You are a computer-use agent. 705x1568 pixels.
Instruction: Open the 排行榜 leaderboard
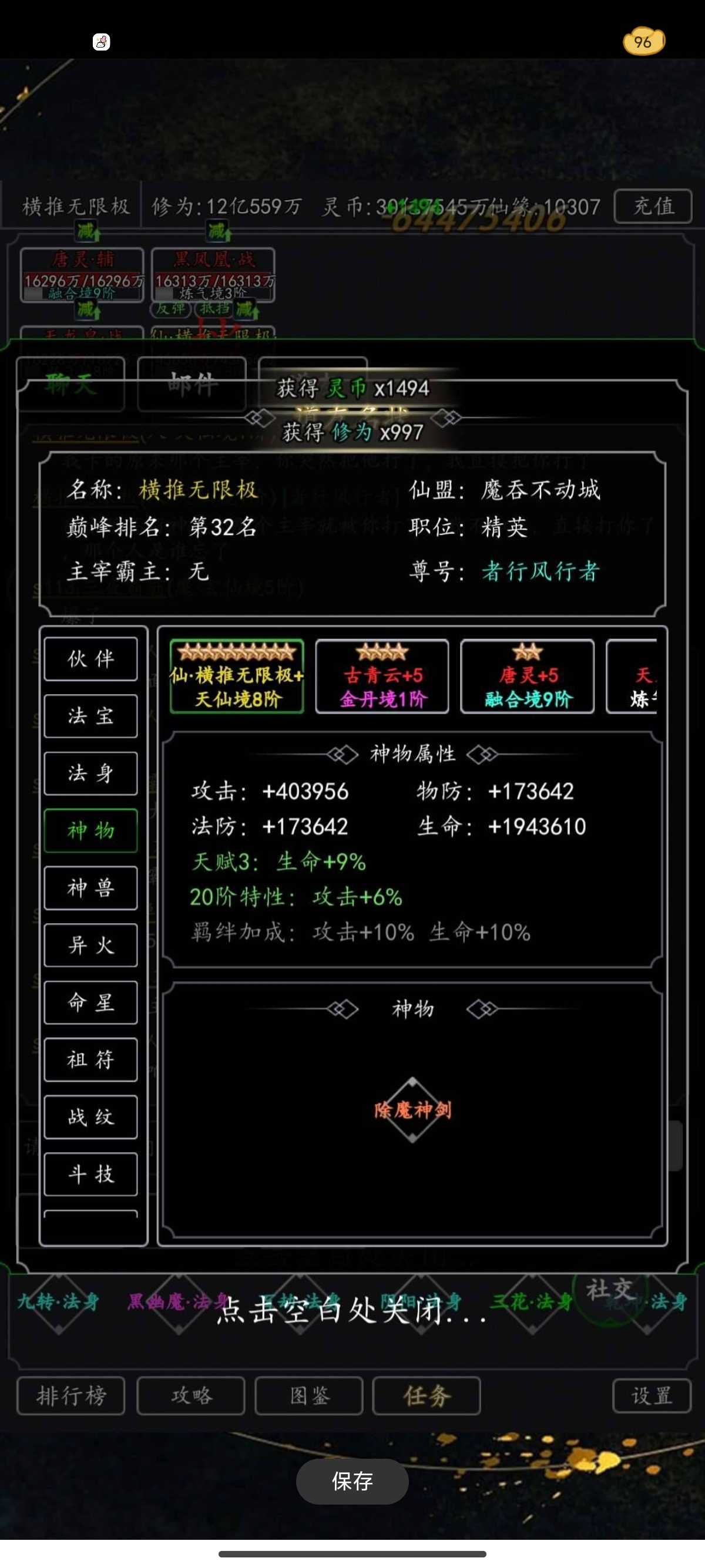point(71,1395)
